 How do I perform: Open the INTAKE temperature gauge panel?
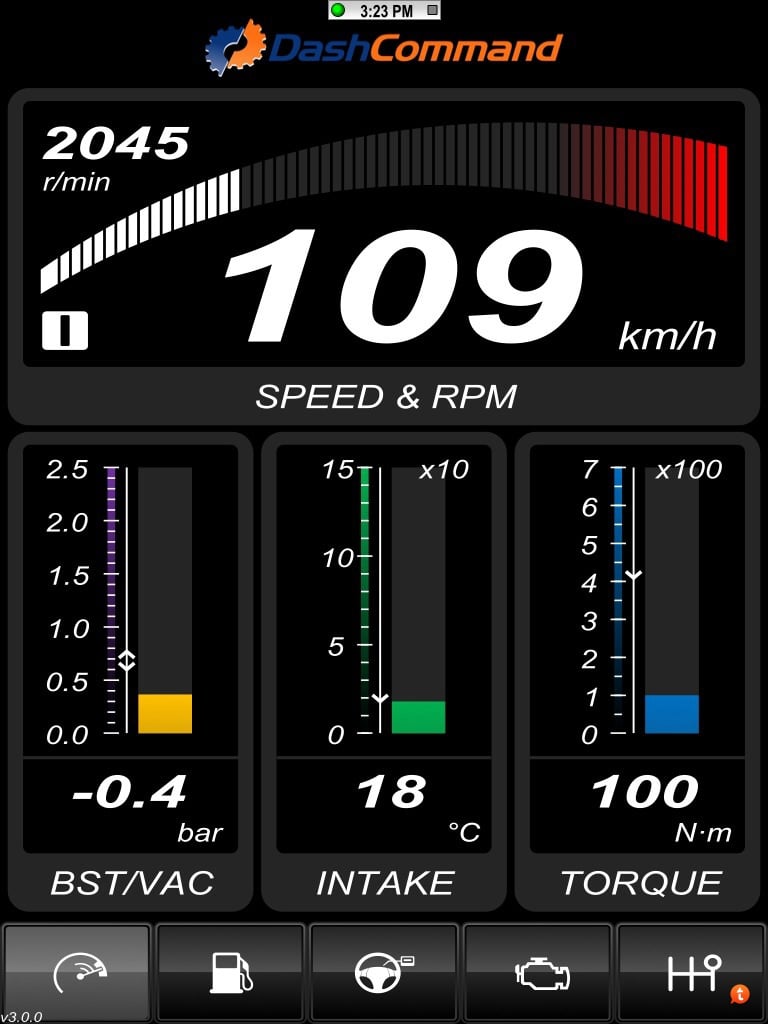point(384,670)
